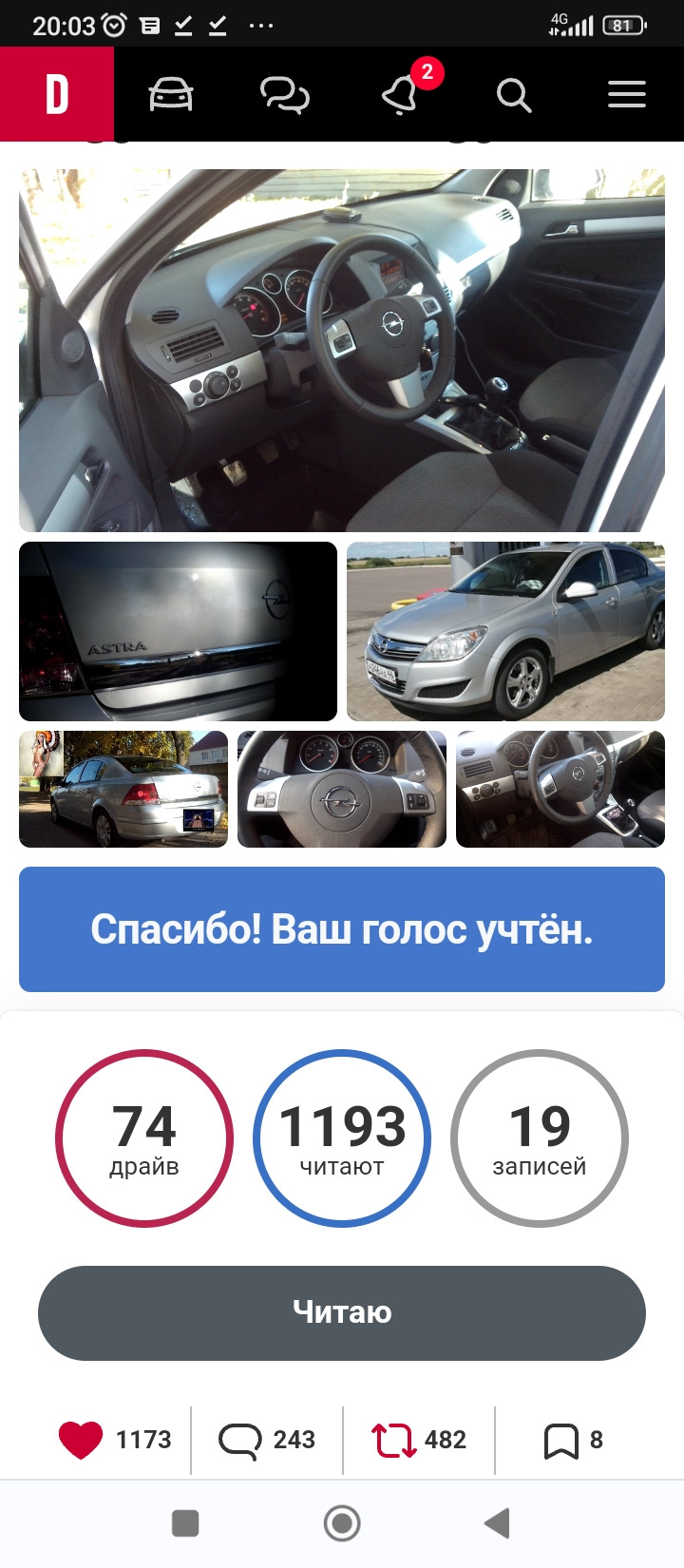Image resolution: width=684 pixels, height=1568 pixels.
Task: Open the rear view car photo
Action: tap(123, 789)
